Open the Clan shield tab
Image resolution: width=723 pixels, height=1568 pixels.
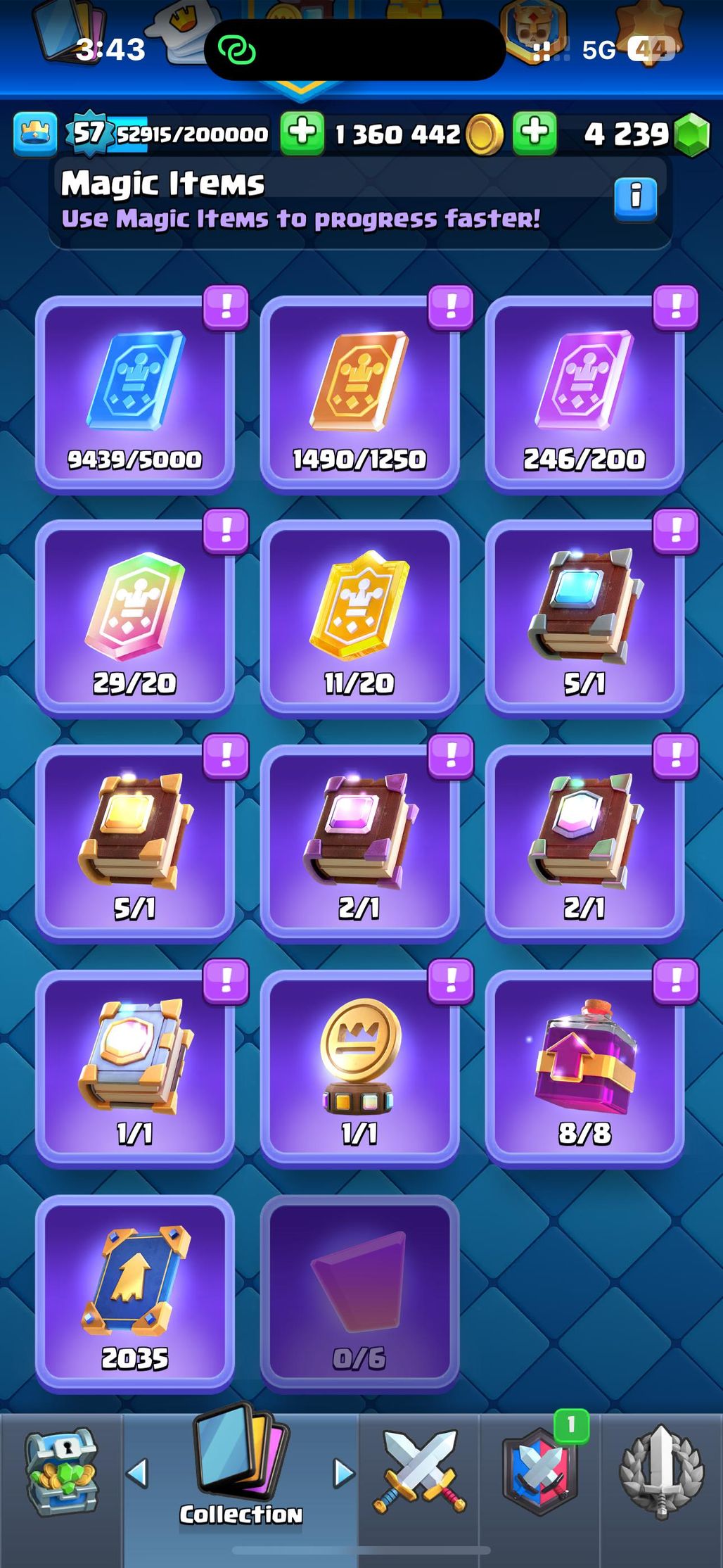[x=540, y=1472]
